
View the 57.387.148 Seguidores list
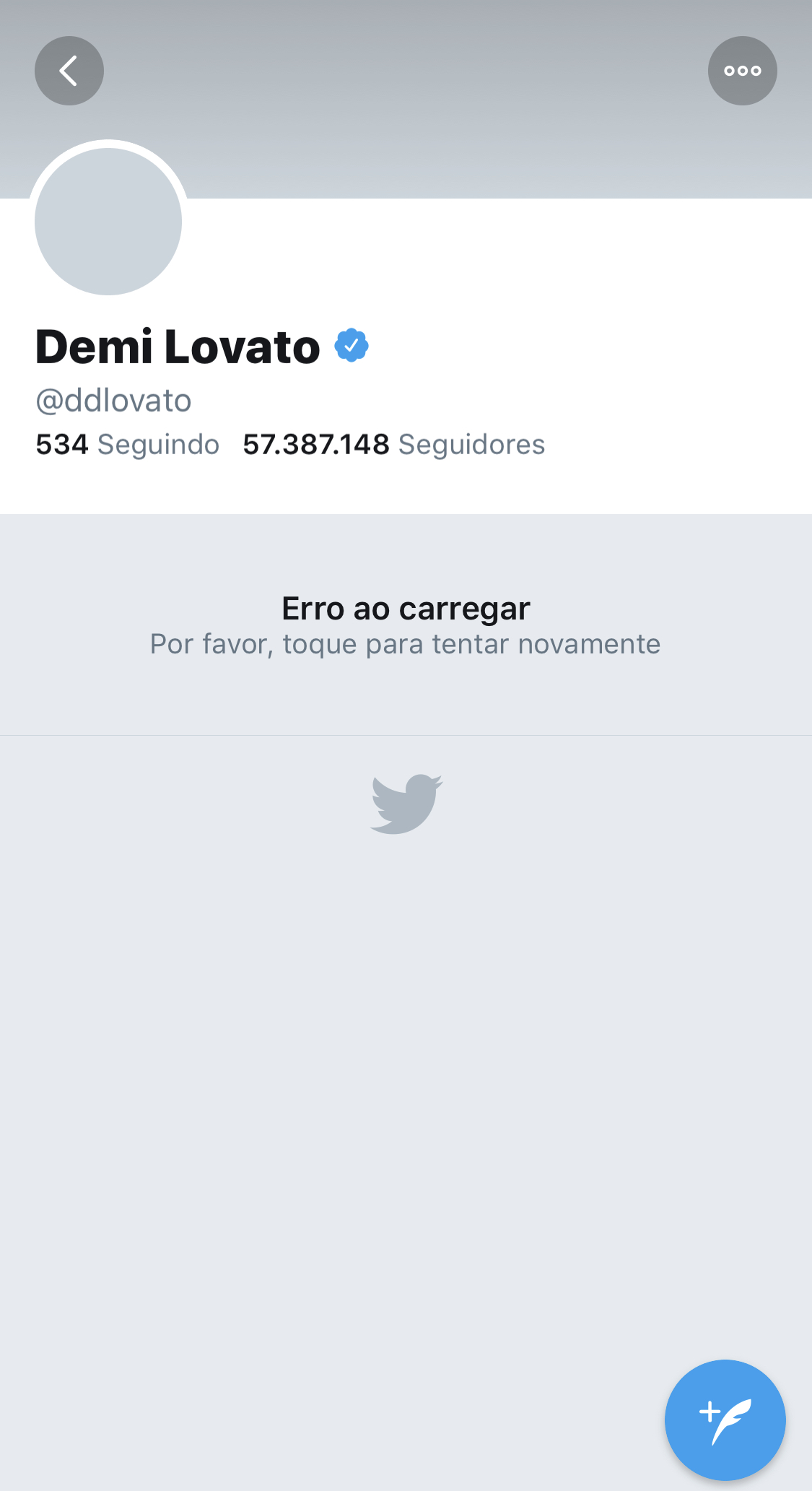394,445
